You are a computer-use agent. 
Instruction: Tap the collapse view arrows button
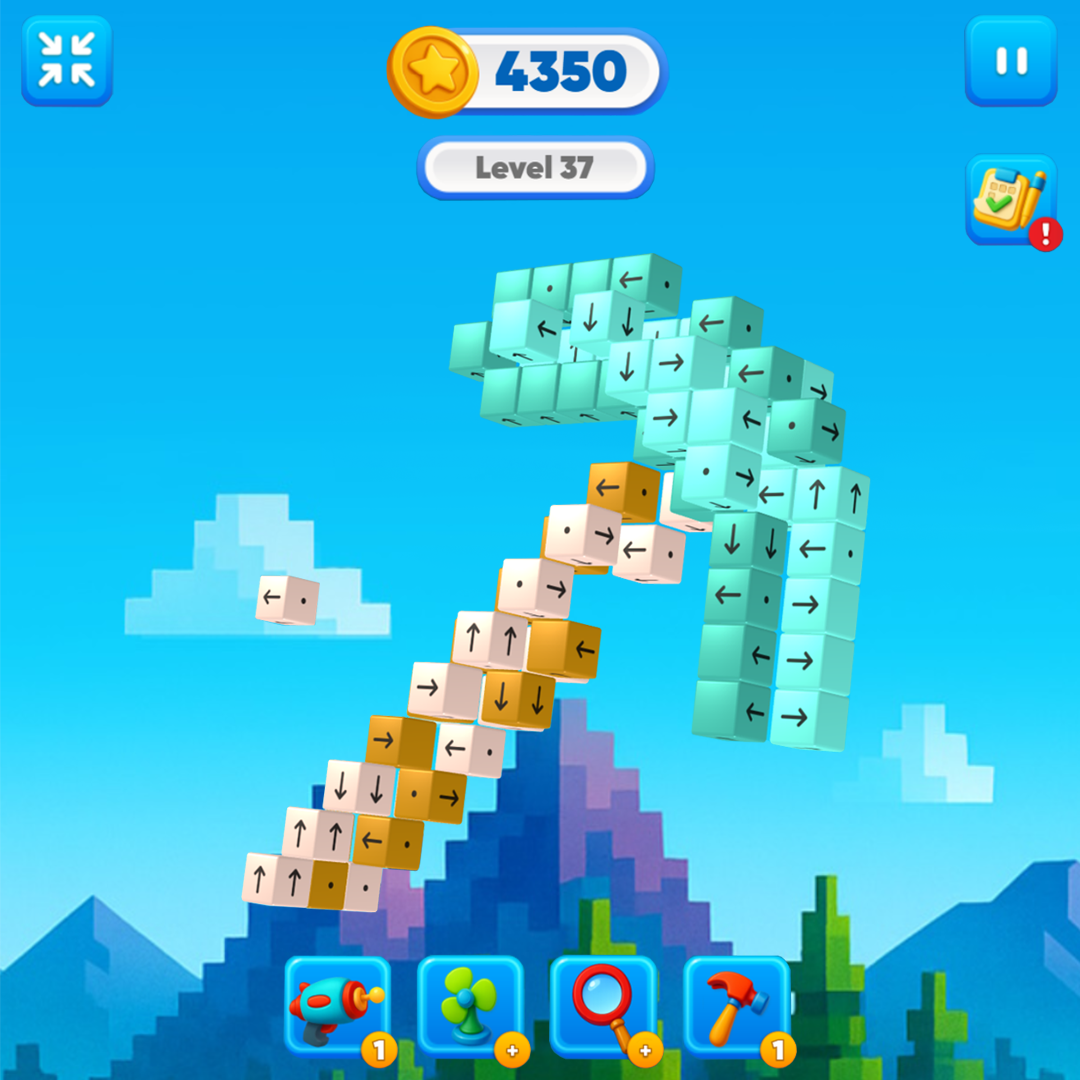point(67,61)
